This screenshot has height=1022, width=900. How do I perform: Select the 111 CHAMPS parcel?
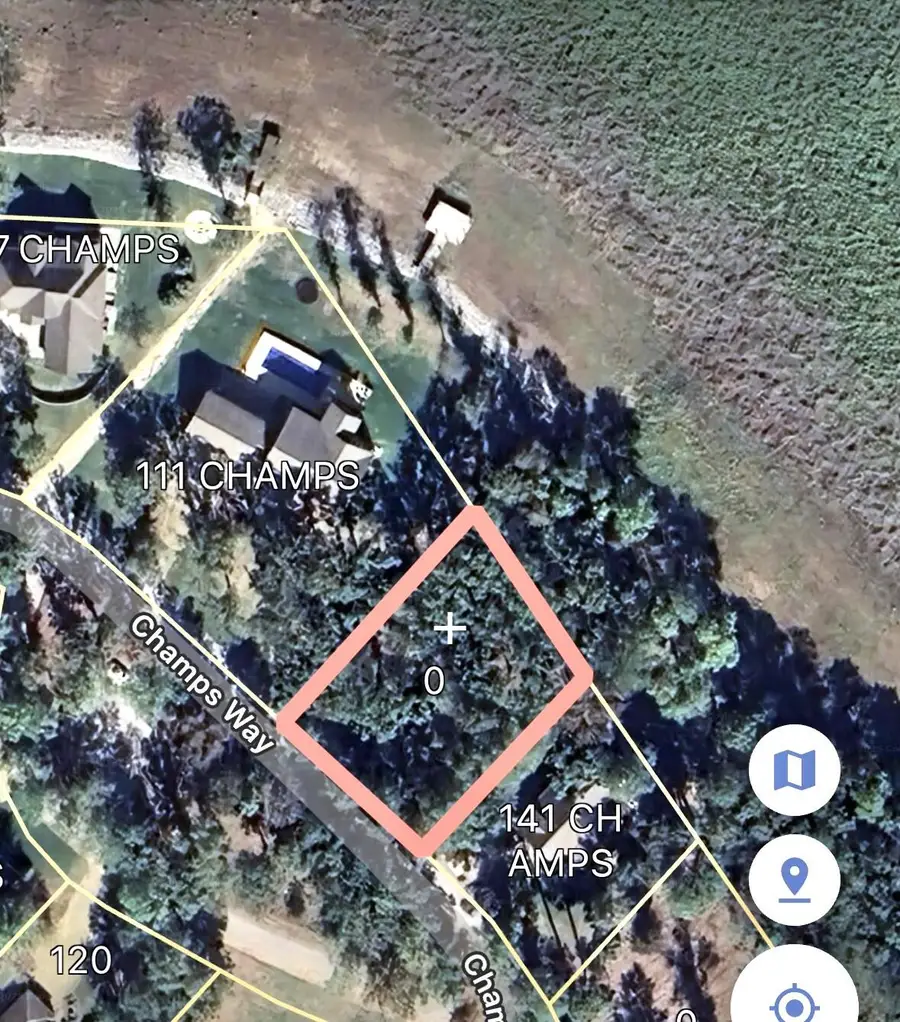[x=248, y=476]
